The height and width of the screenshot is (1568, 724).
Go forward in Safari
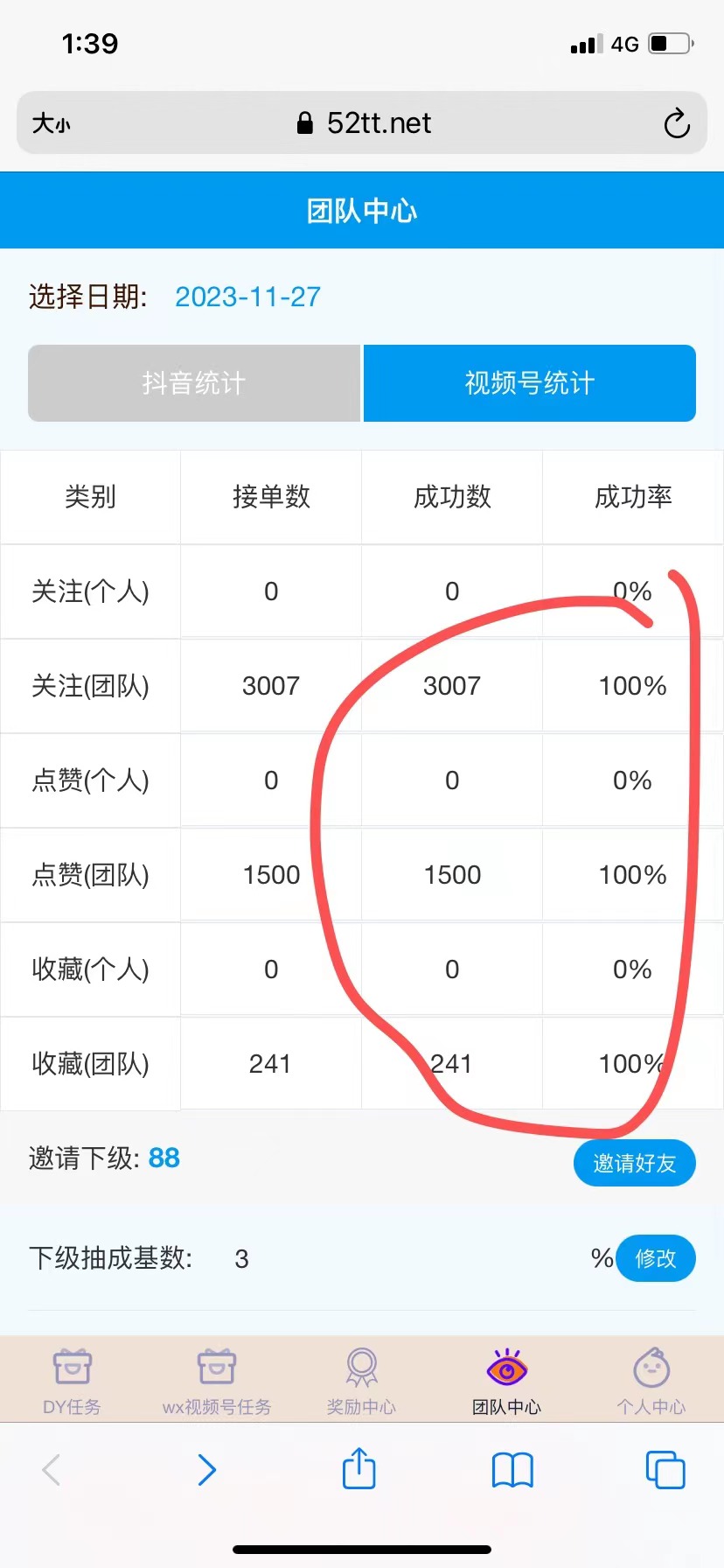pos(206,1470)
